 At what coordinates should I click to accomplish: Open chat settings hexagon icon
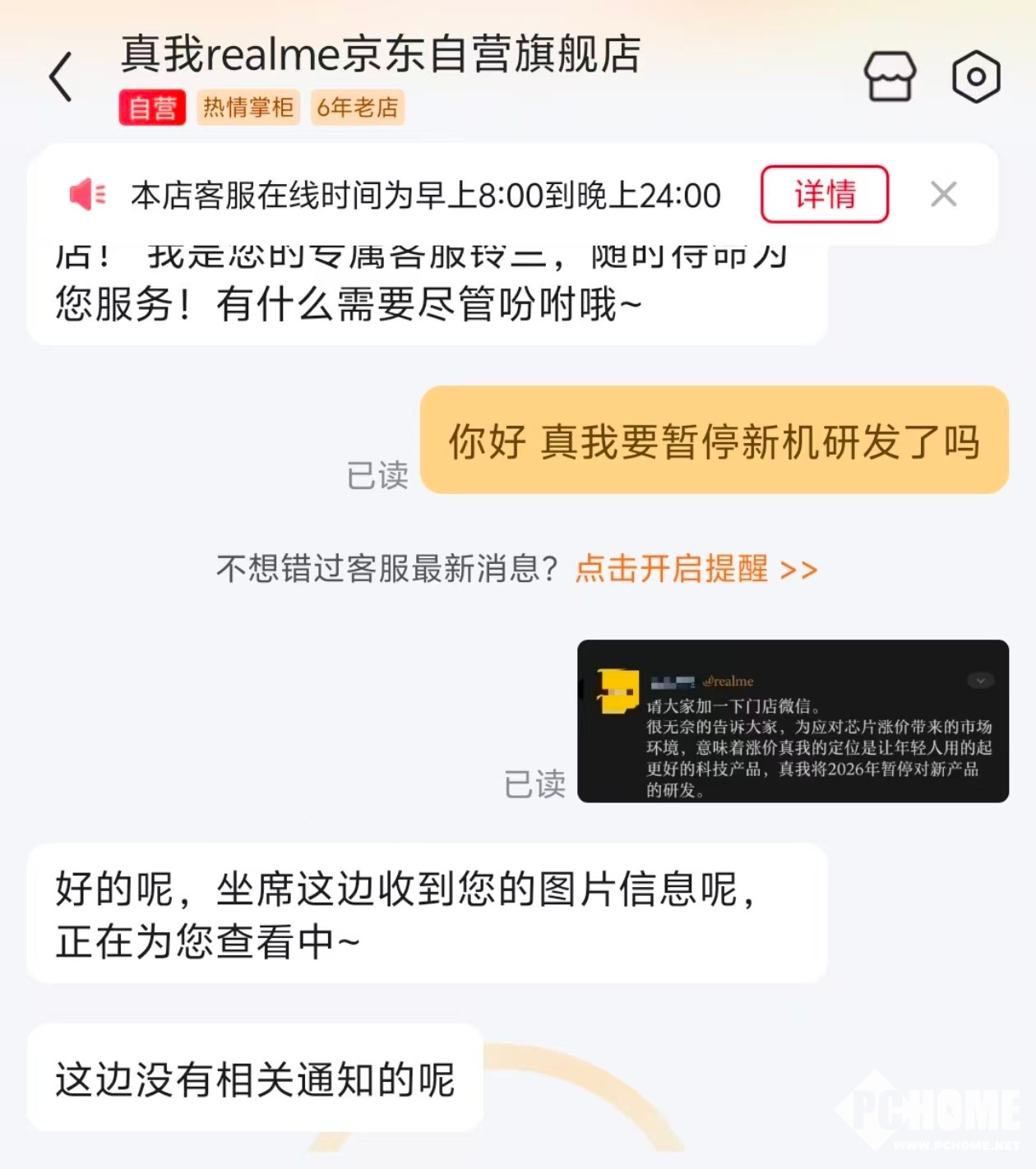coord(976,77)
